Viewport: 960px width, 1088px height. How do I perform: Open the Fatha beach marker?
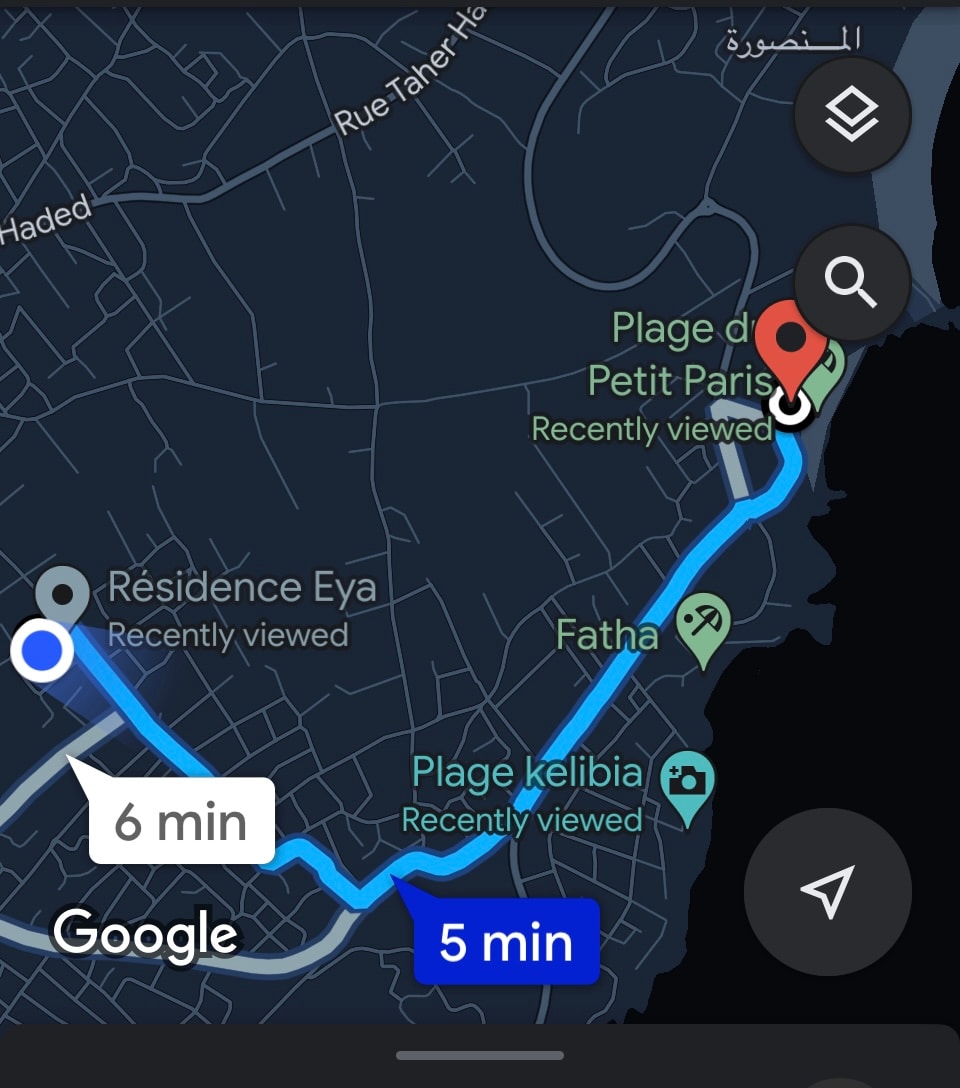click(x=703, y=627)
